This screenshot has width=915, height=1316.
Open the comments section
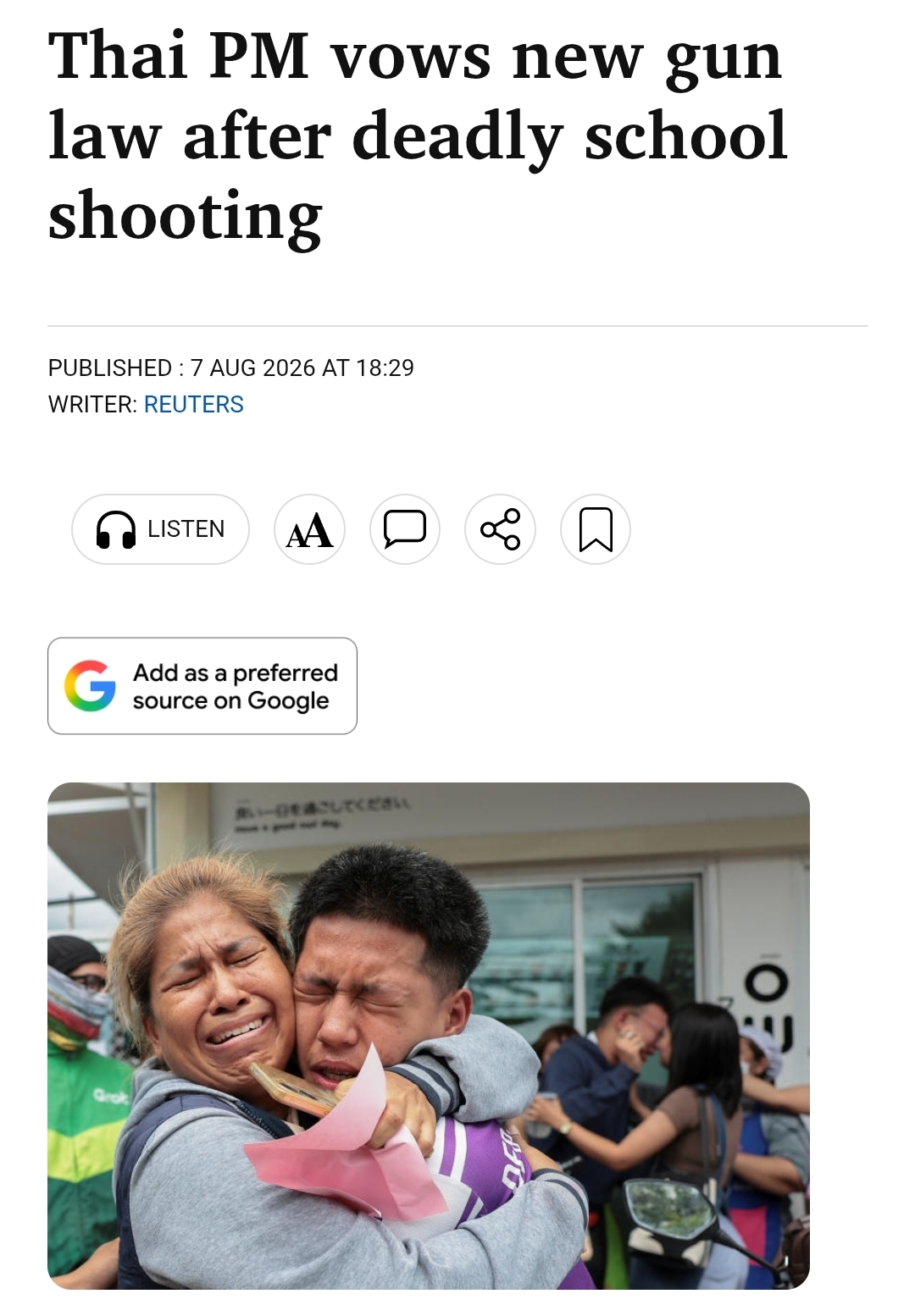(405, 529)
